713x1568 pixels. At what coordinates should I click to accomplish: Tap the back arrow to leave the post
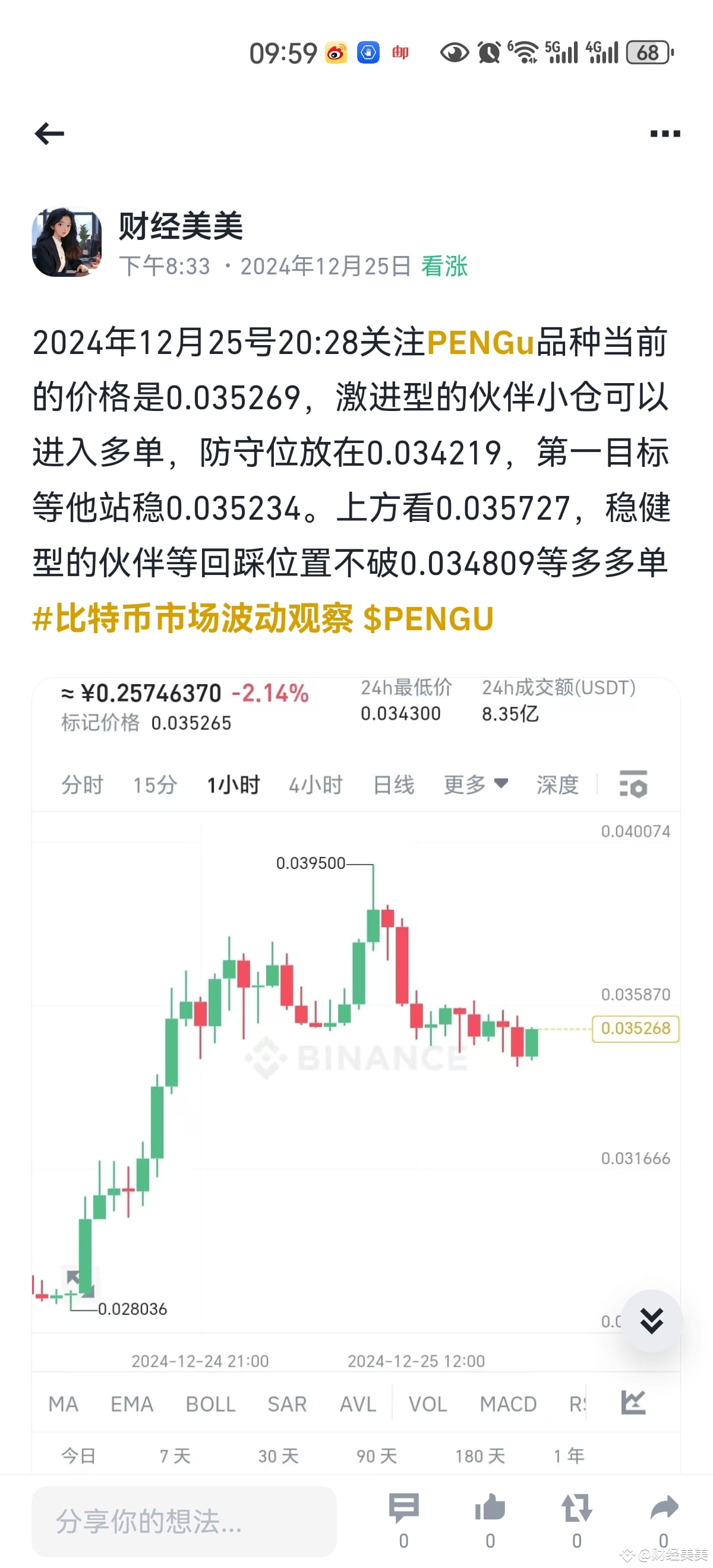(x=50, y=132)
